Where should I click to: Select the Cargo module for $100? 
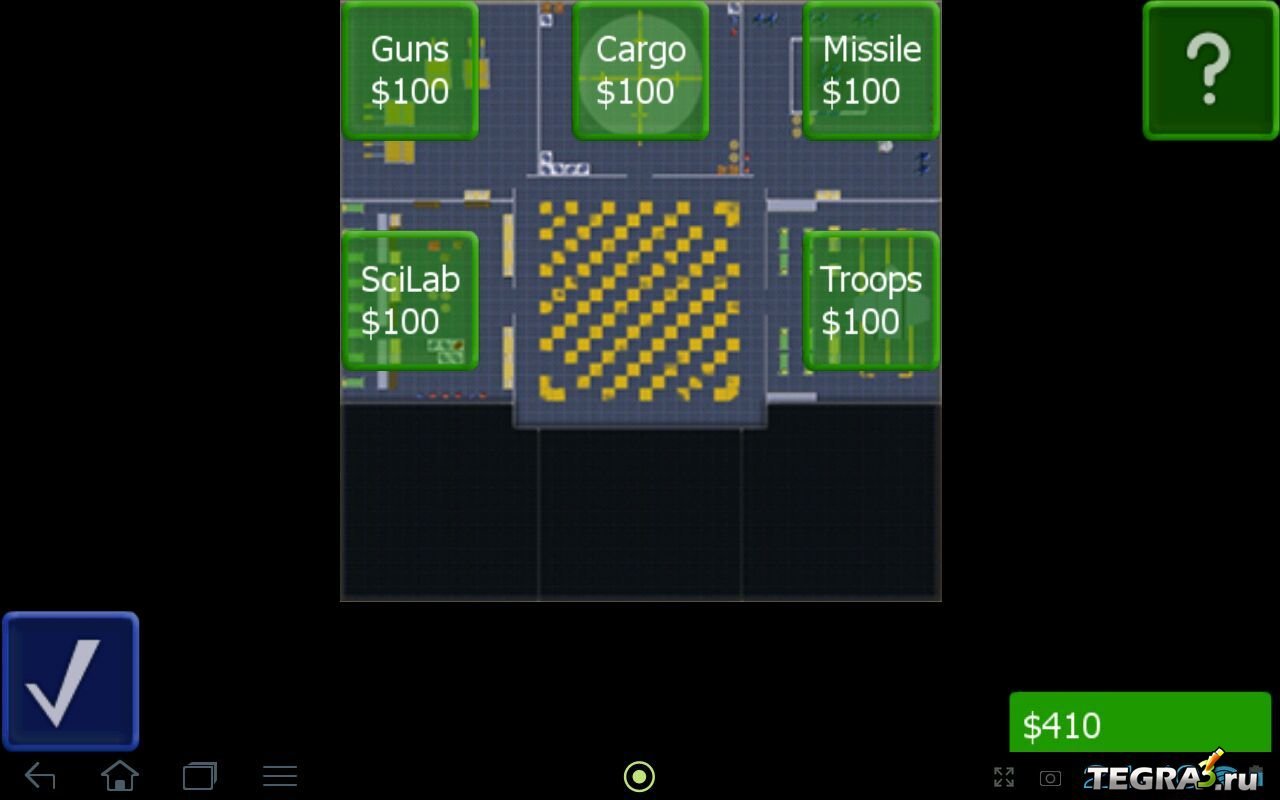[640, 70]
